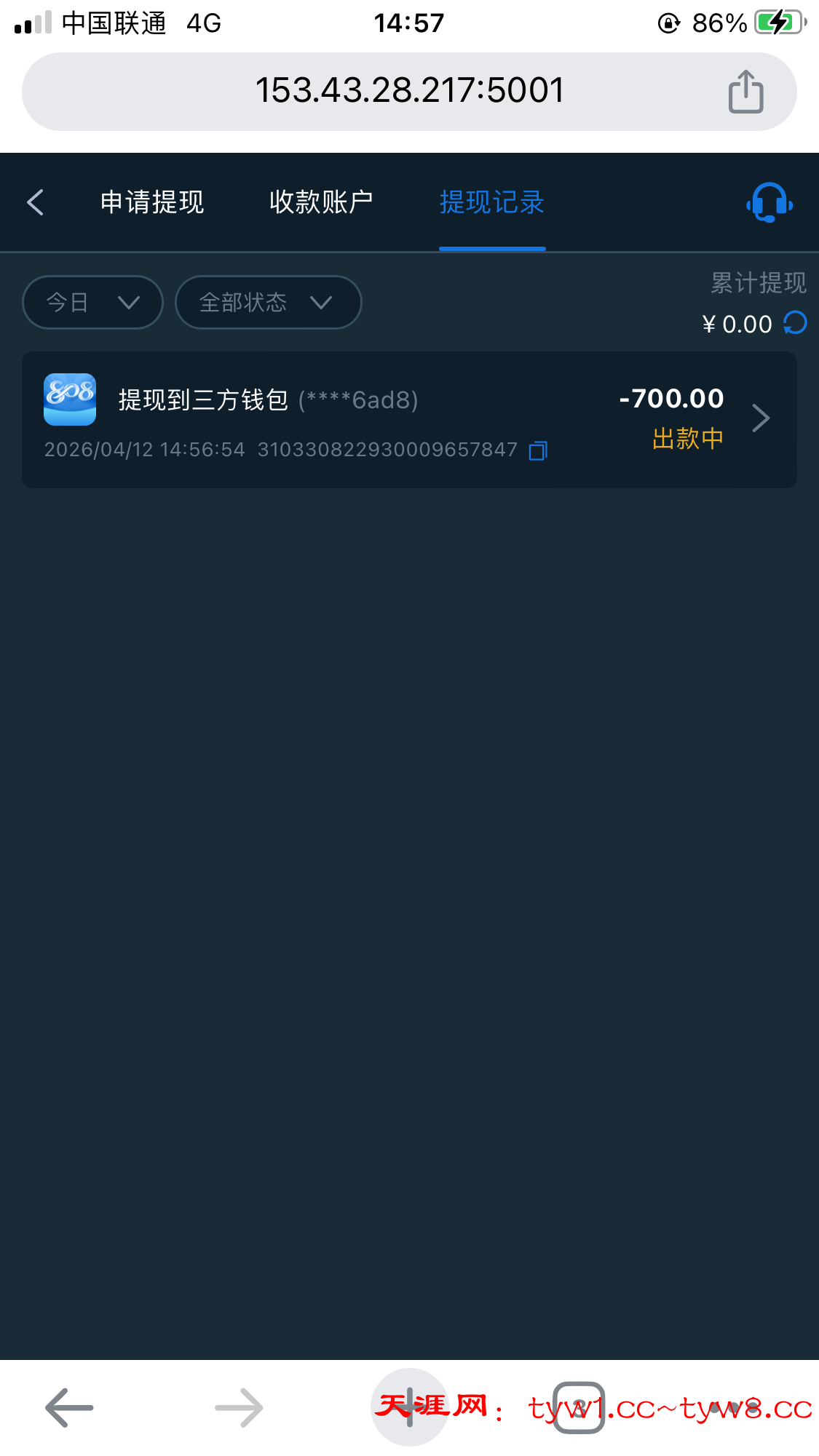Switch to the 申请提现 tab
The width and height of the screenshot is (819, 1456).
(x=152, y=202)
